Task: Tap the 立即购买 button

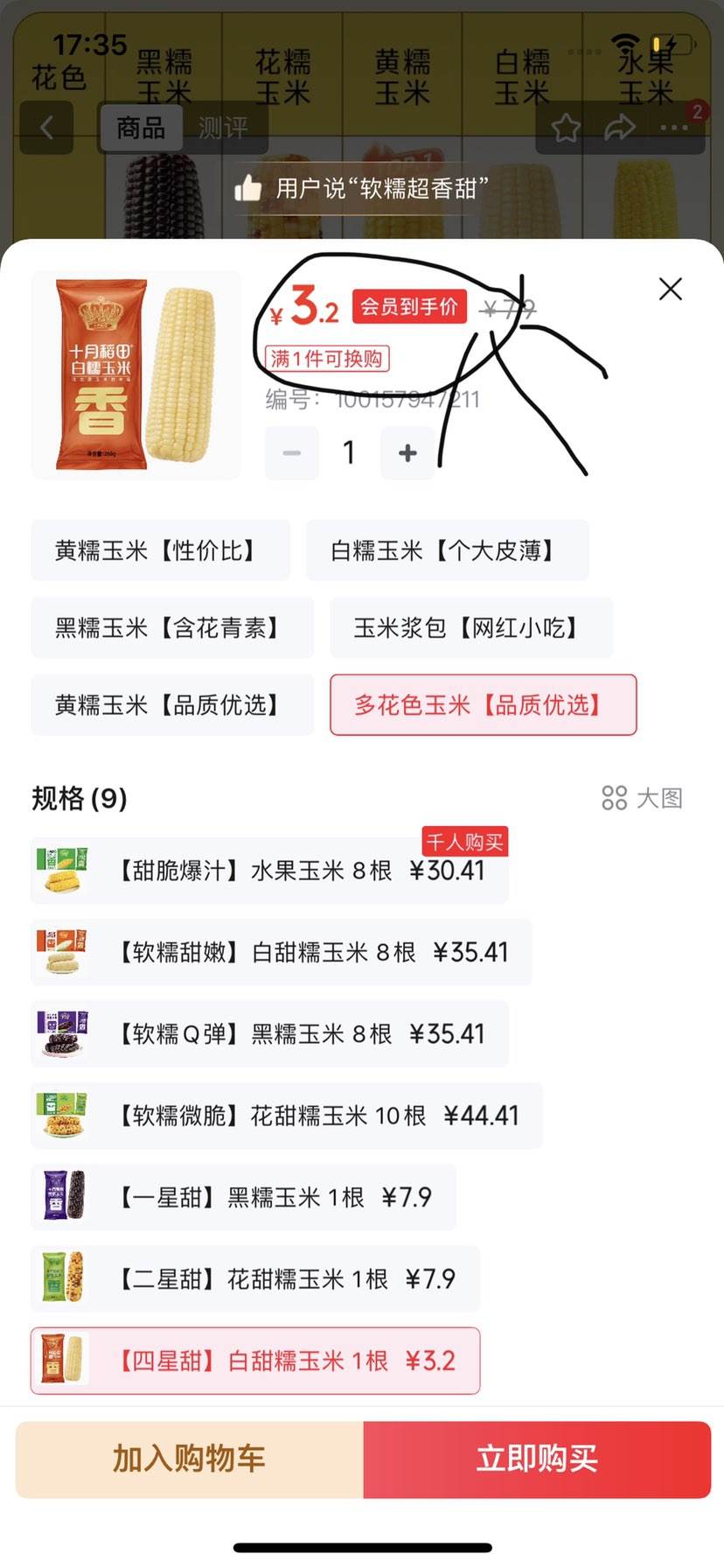Action: click(536, 1457)
